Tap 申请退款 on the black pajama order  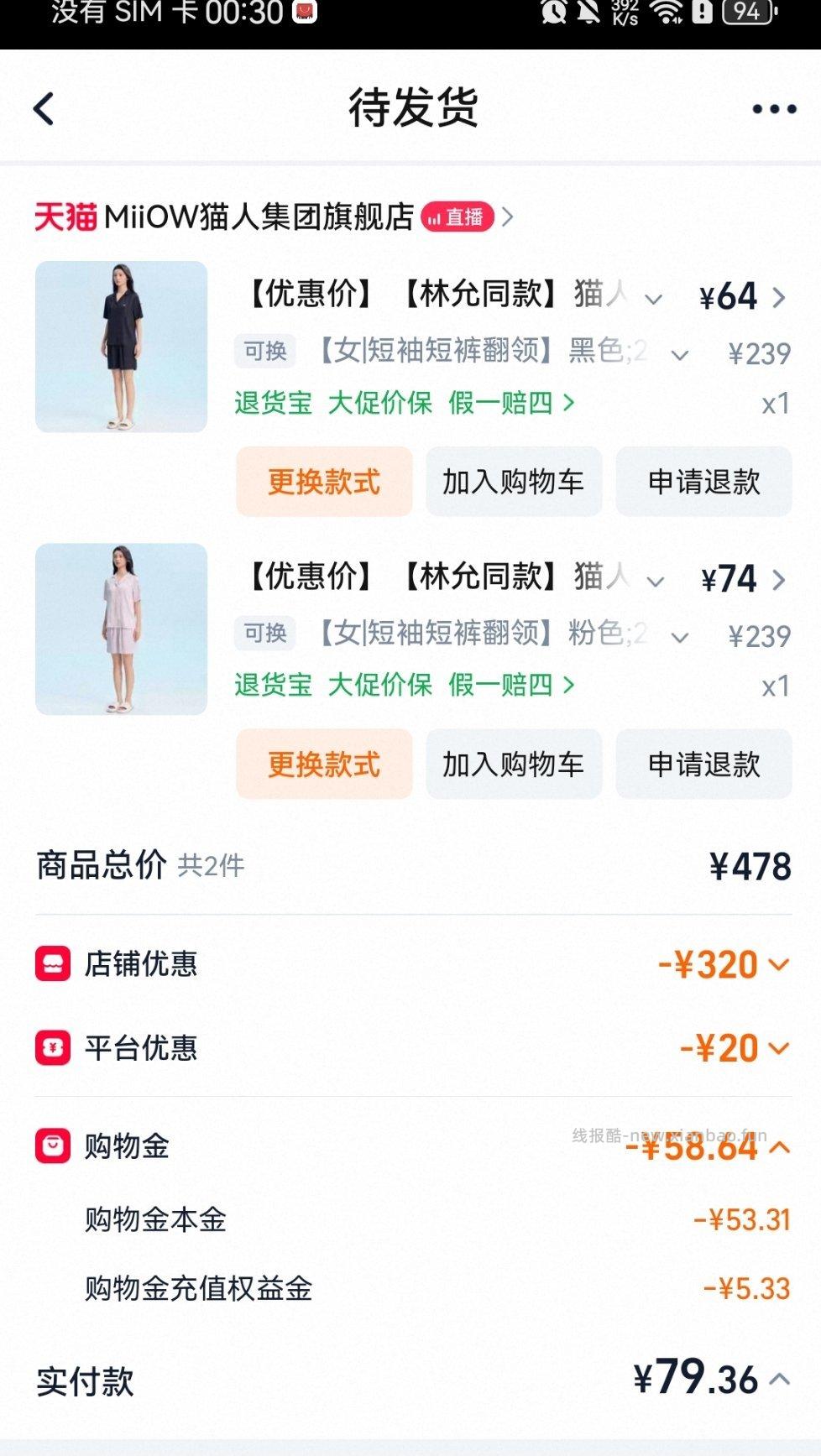(703, 482)
